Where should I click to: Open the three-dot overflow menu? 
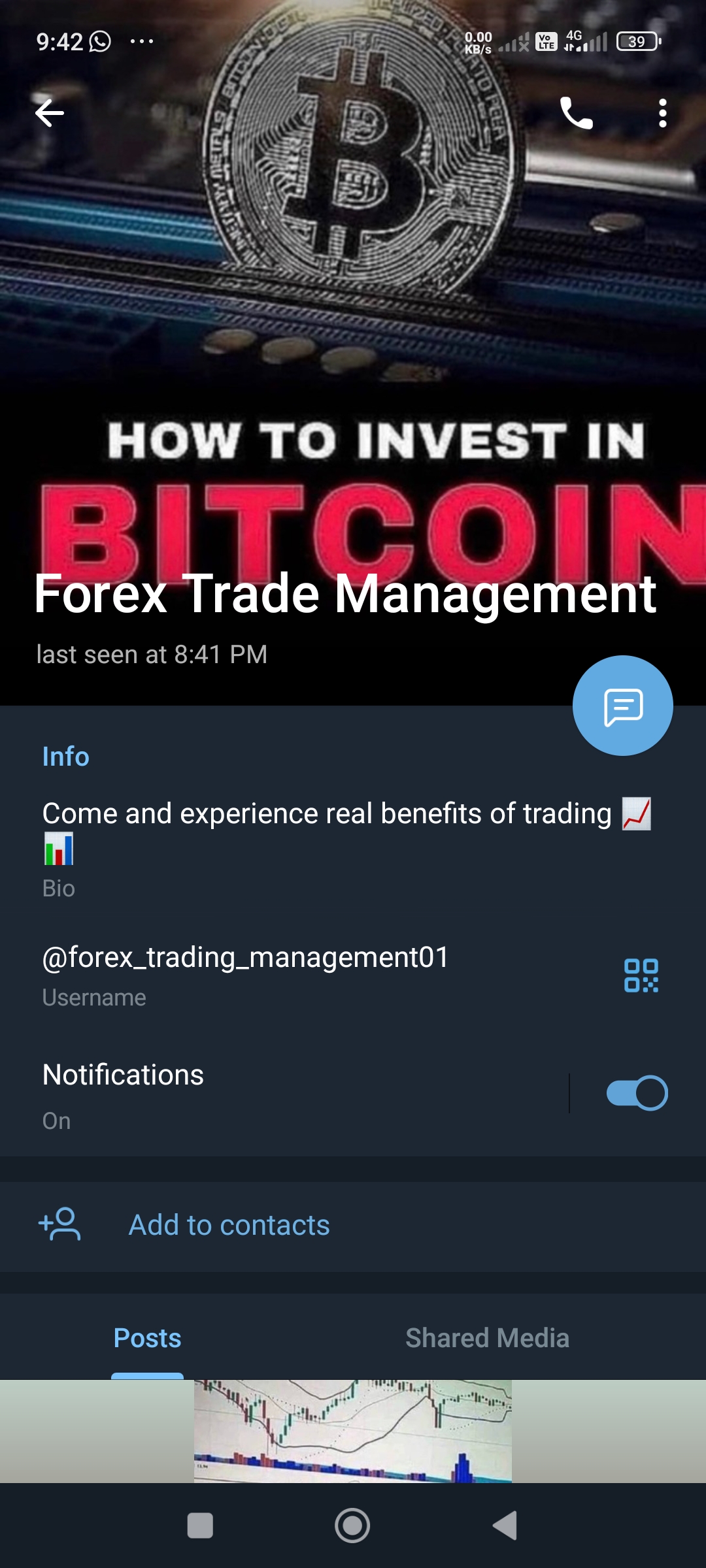pos(662,113)
